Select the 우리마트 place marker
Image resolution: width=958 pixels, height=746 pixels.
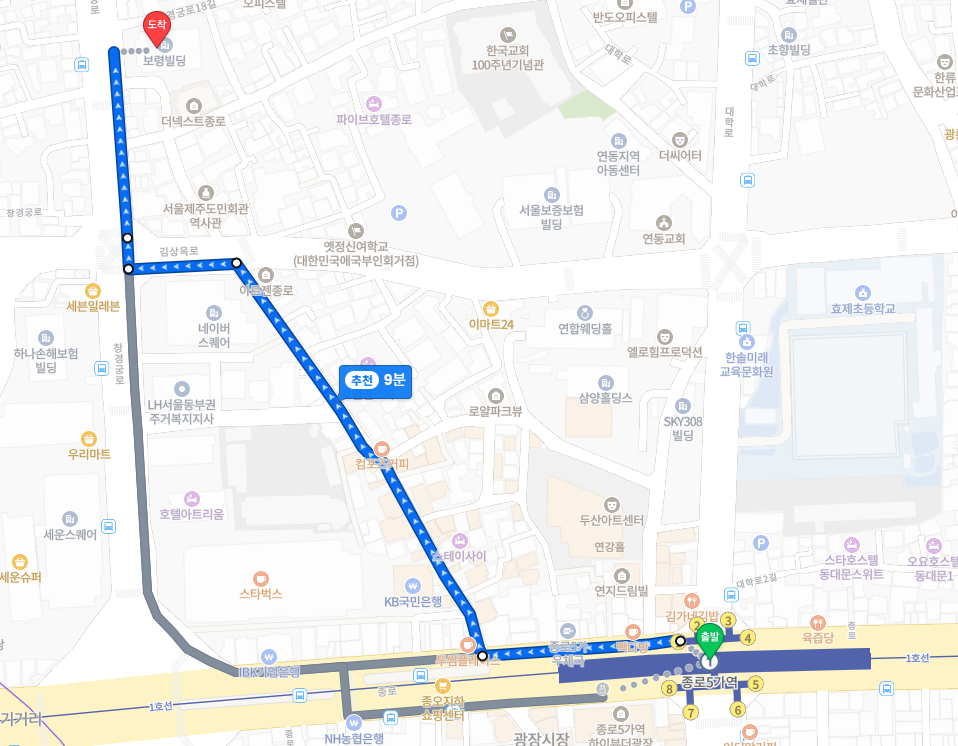point(89,438)
